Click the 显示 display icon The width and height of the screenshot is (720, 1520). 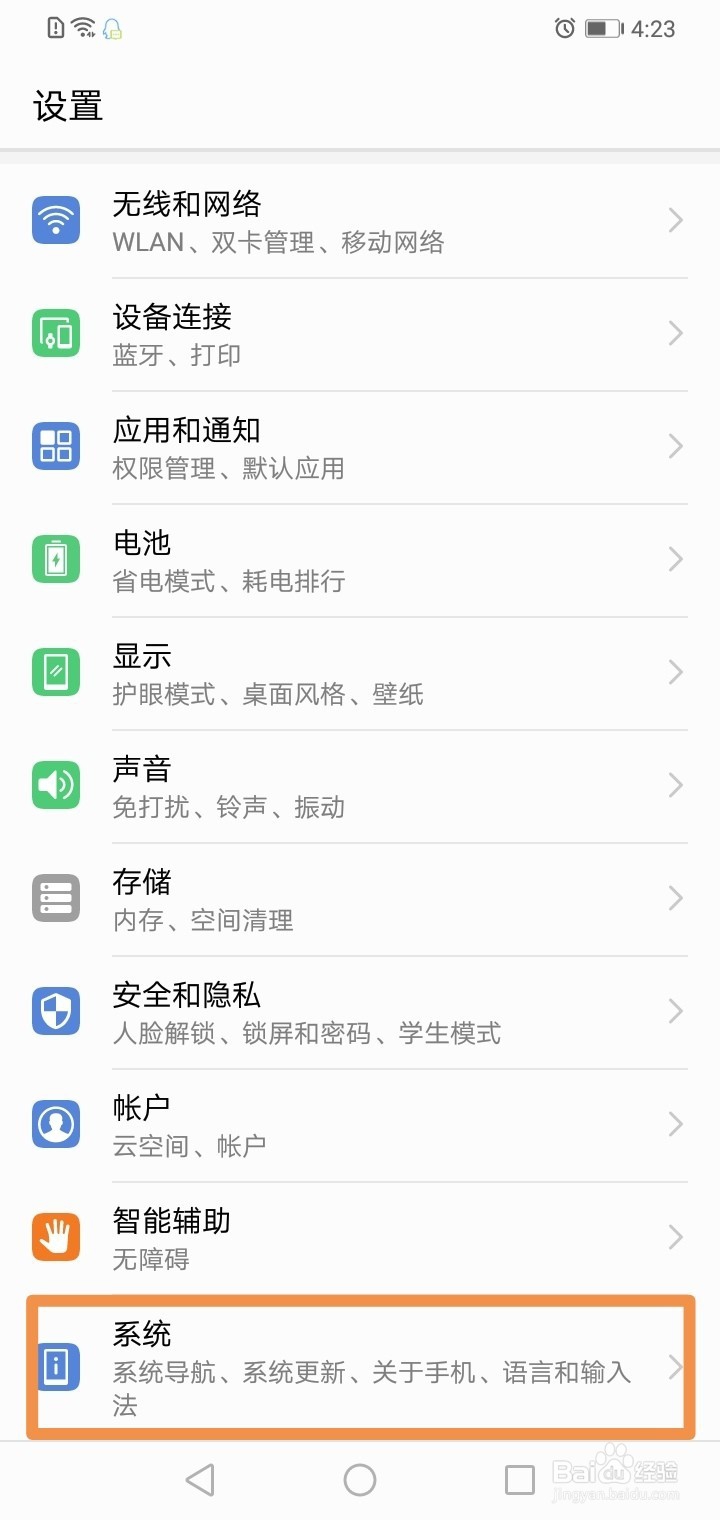[56, 672]
